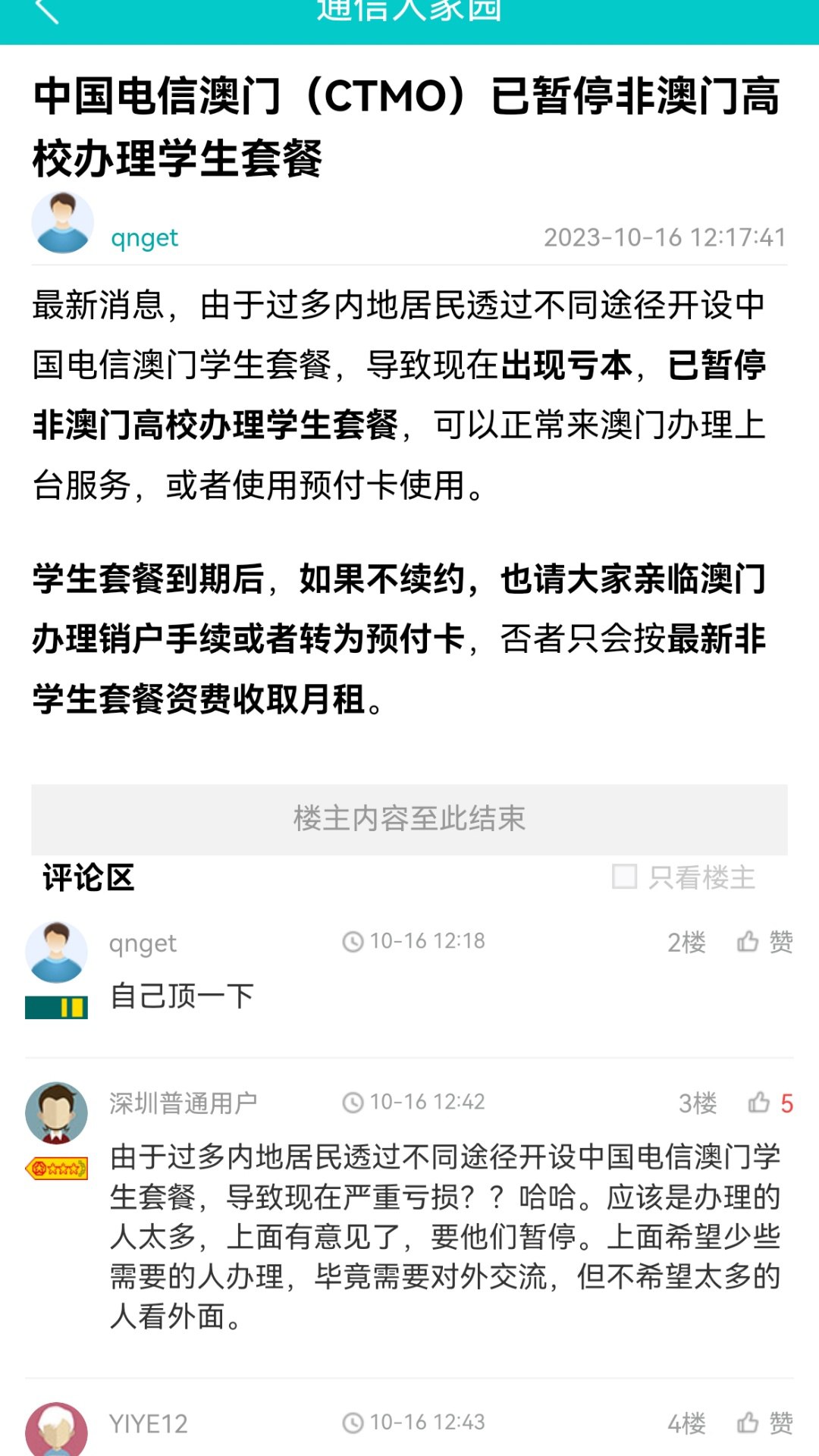Open 深圳普通用户's avatar
The image size is (819, 1456).
pos(56,1112)
